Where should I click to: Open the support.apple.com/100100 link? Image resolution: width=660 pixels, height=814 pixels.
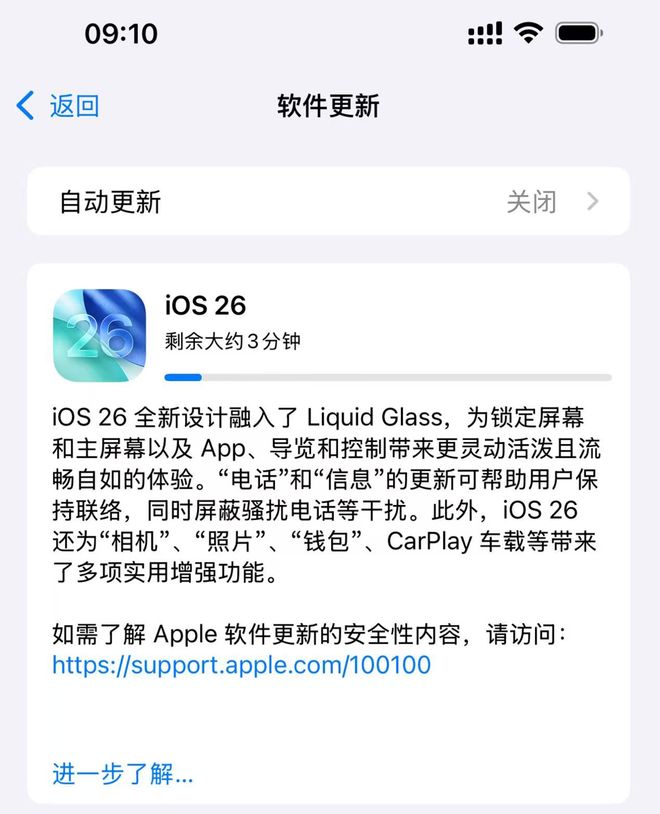tap(241, 665)
